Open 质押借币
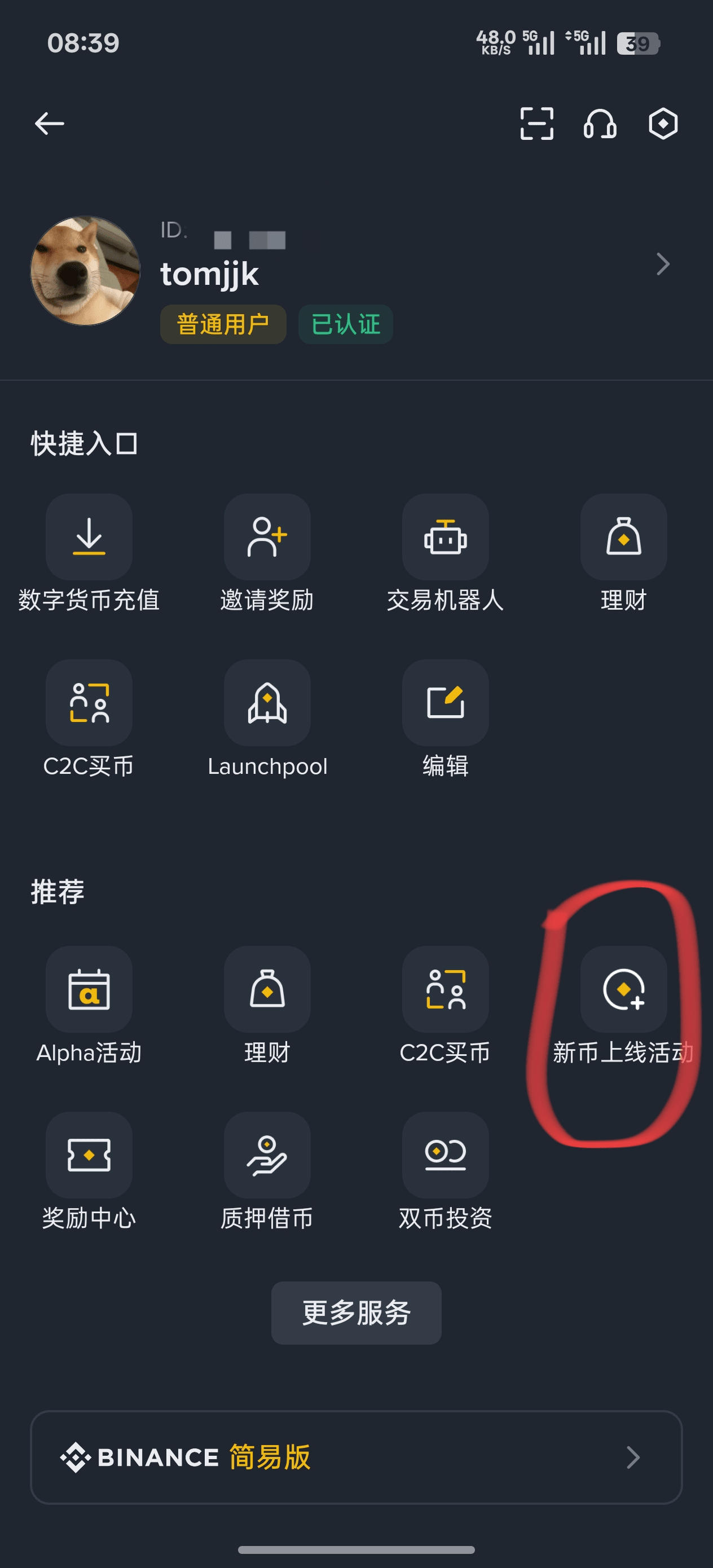This screenshot has width=713, height=1568. point(267,1155)
